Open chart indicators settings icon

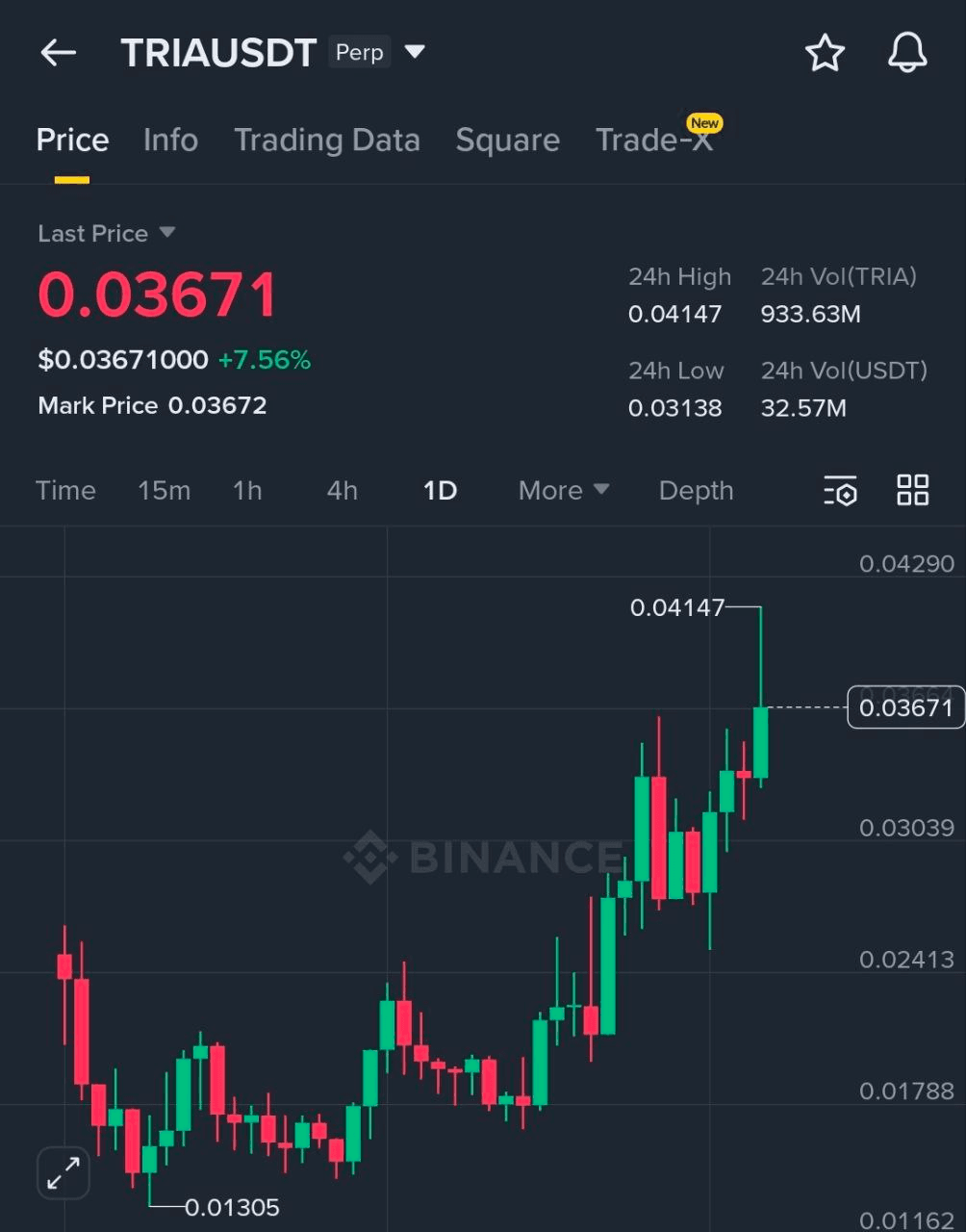pos(839,491)
